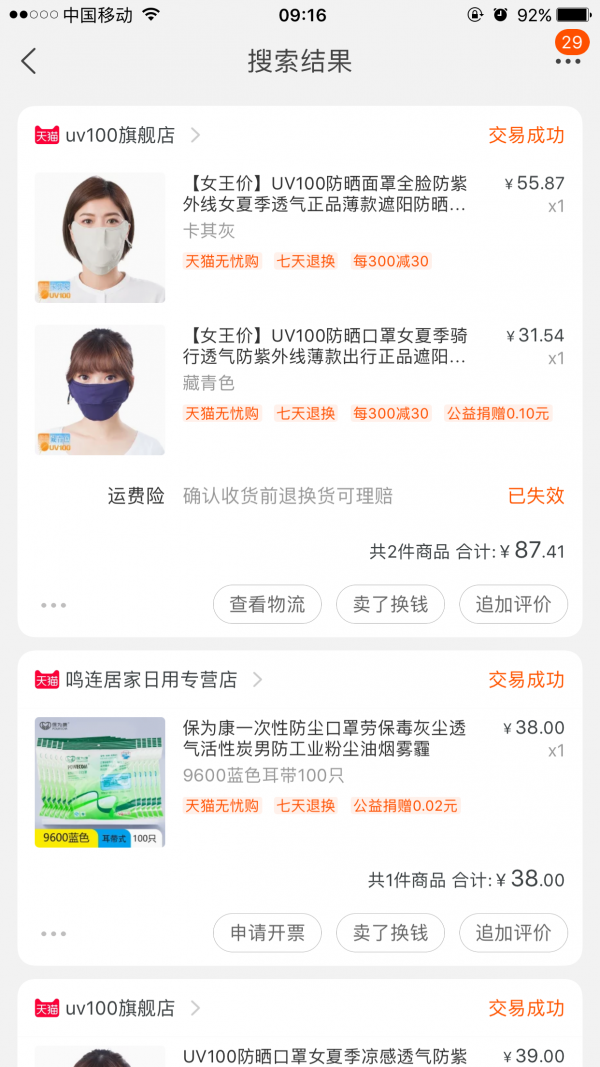This screenshot has height=1067, width=600.
Task: Tap 卖了换钱 on the ¥38.00 order
Action: click(390, 932)
